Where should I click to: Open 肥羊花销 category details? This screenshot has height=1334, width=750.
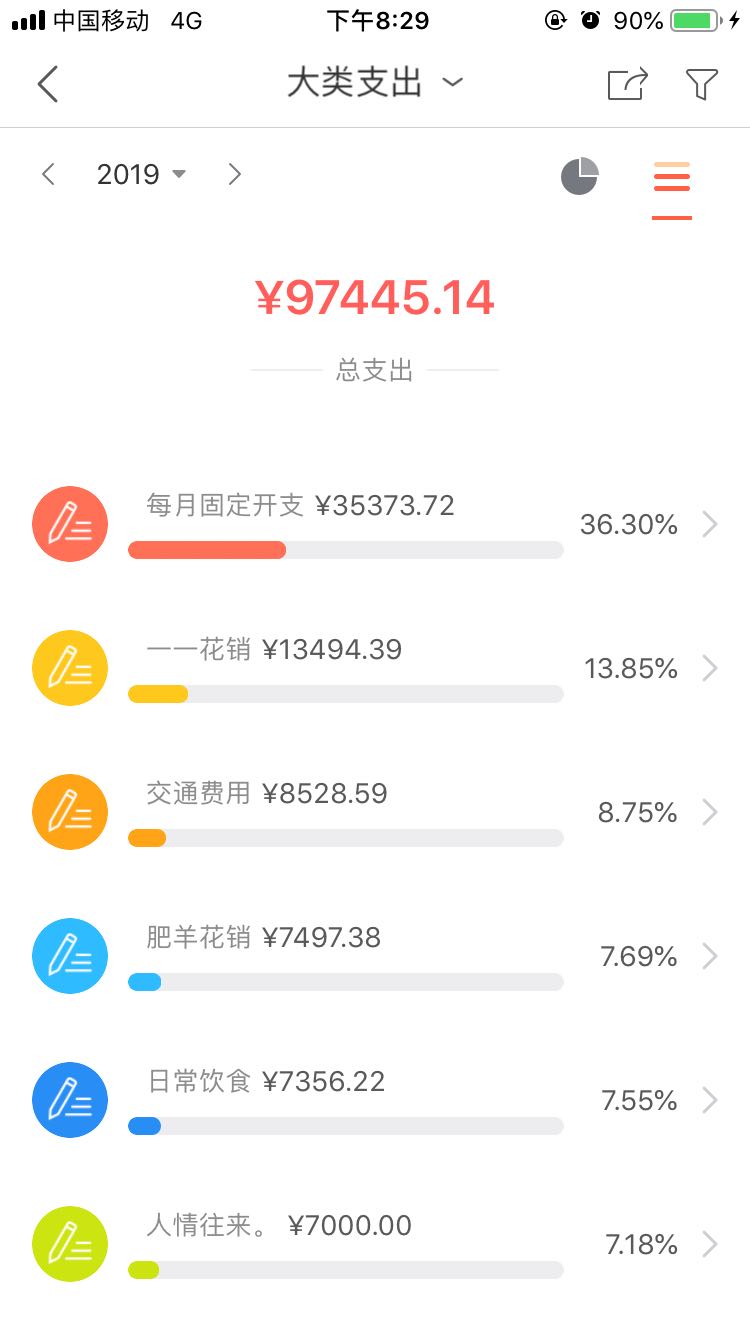pyautogui.click(x=375, y=956)
